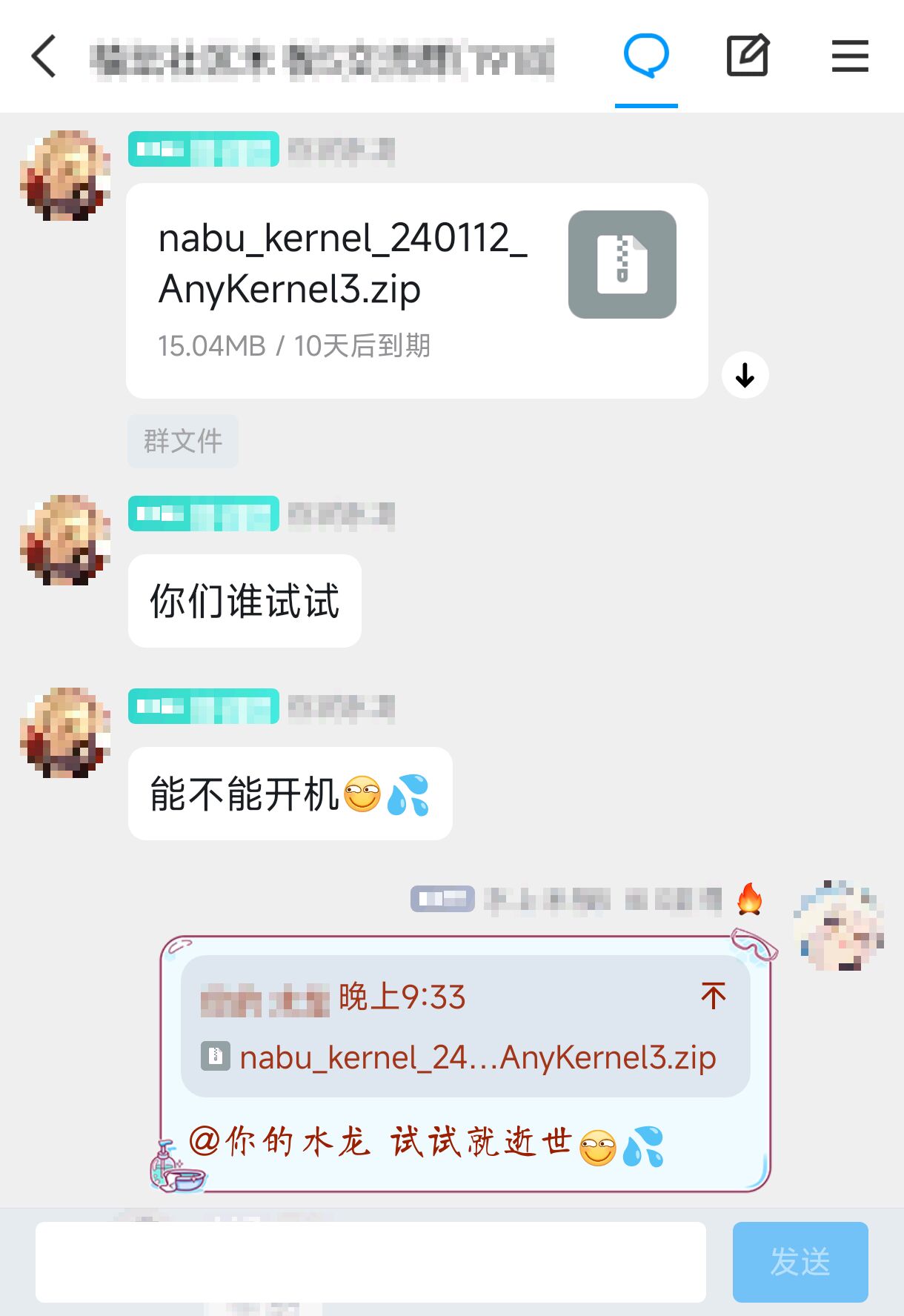The height and width of the screenshot is (1316, 904).
Task: Open the 群文件 chip
Action: point(183,442)
